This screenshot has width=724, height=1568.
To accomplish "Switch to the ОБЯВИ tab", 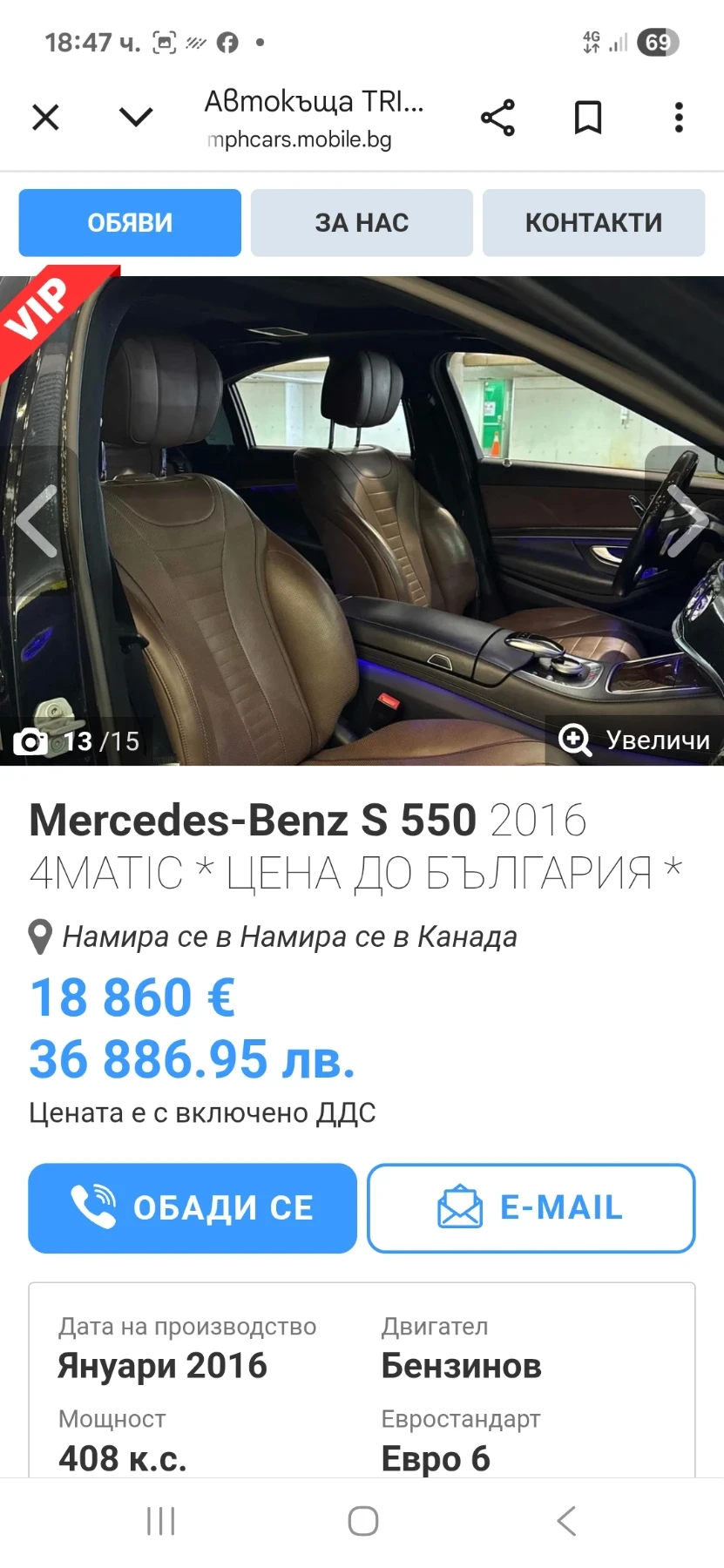I will (x=130, y=223).
